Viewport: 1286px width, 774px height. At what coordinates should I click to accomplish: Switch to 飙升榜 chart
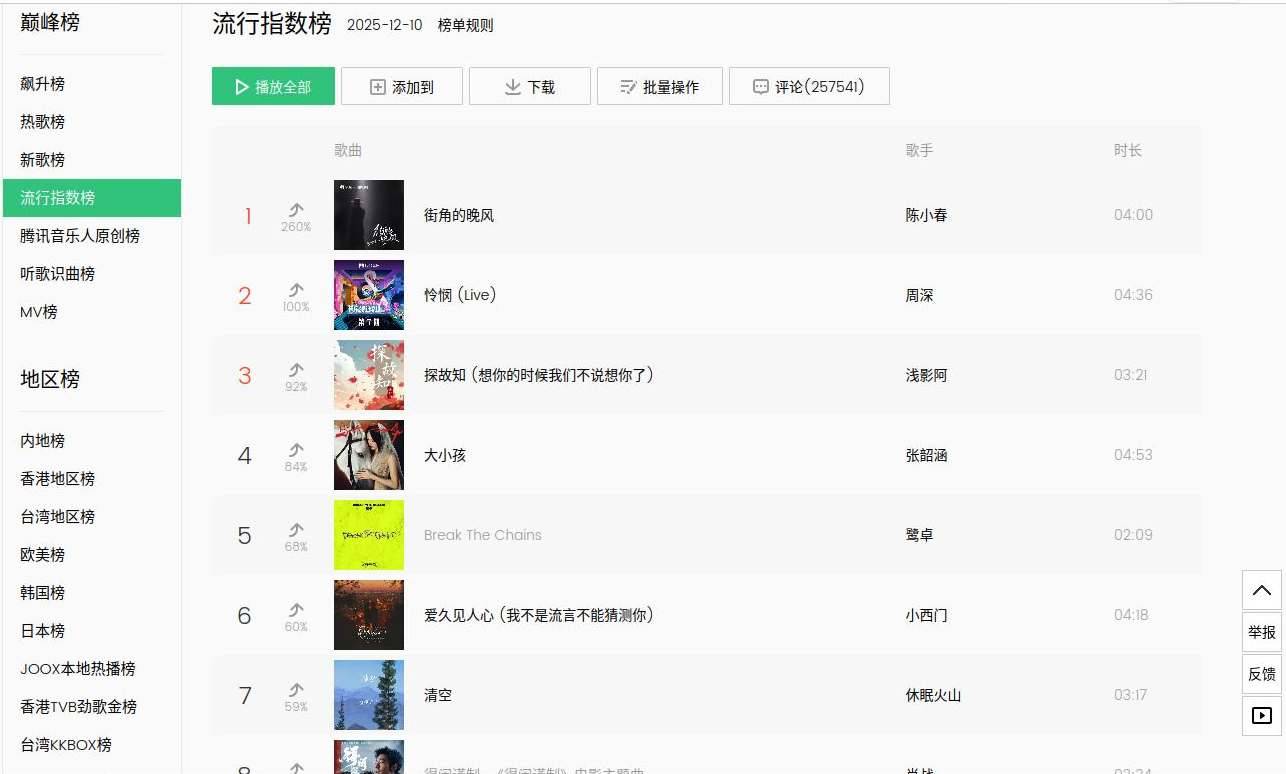pyautogui.click(x=43, y=84)
